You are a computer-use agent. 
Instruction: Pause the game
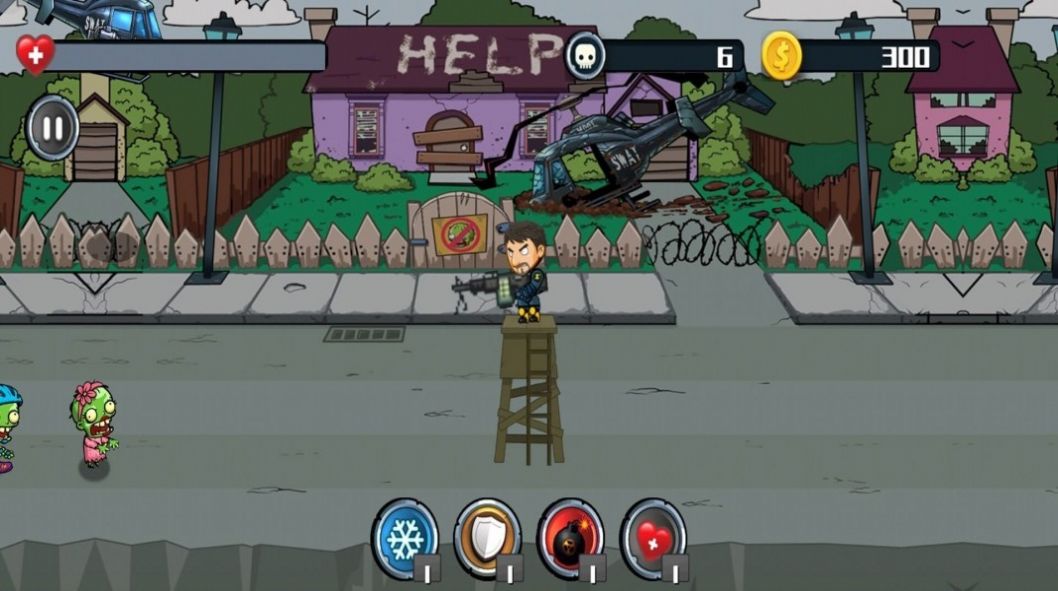(52, 128)
